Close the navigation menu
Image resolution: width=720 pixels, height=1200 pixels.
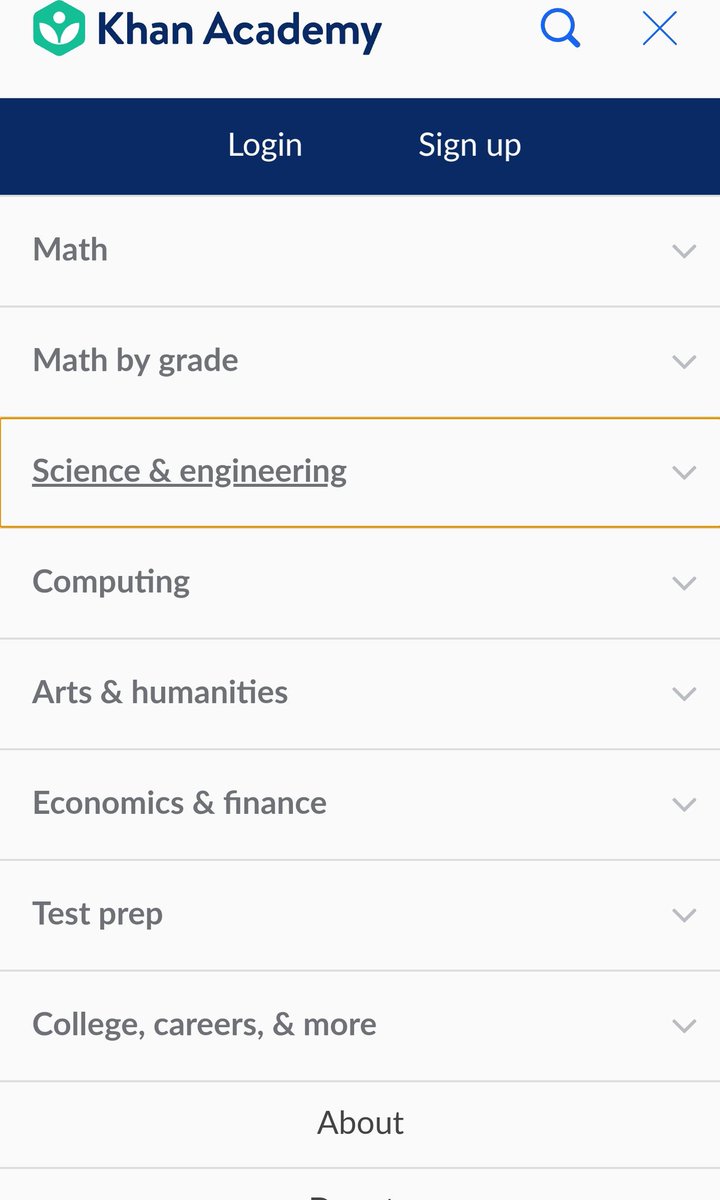tap(660, 29)
